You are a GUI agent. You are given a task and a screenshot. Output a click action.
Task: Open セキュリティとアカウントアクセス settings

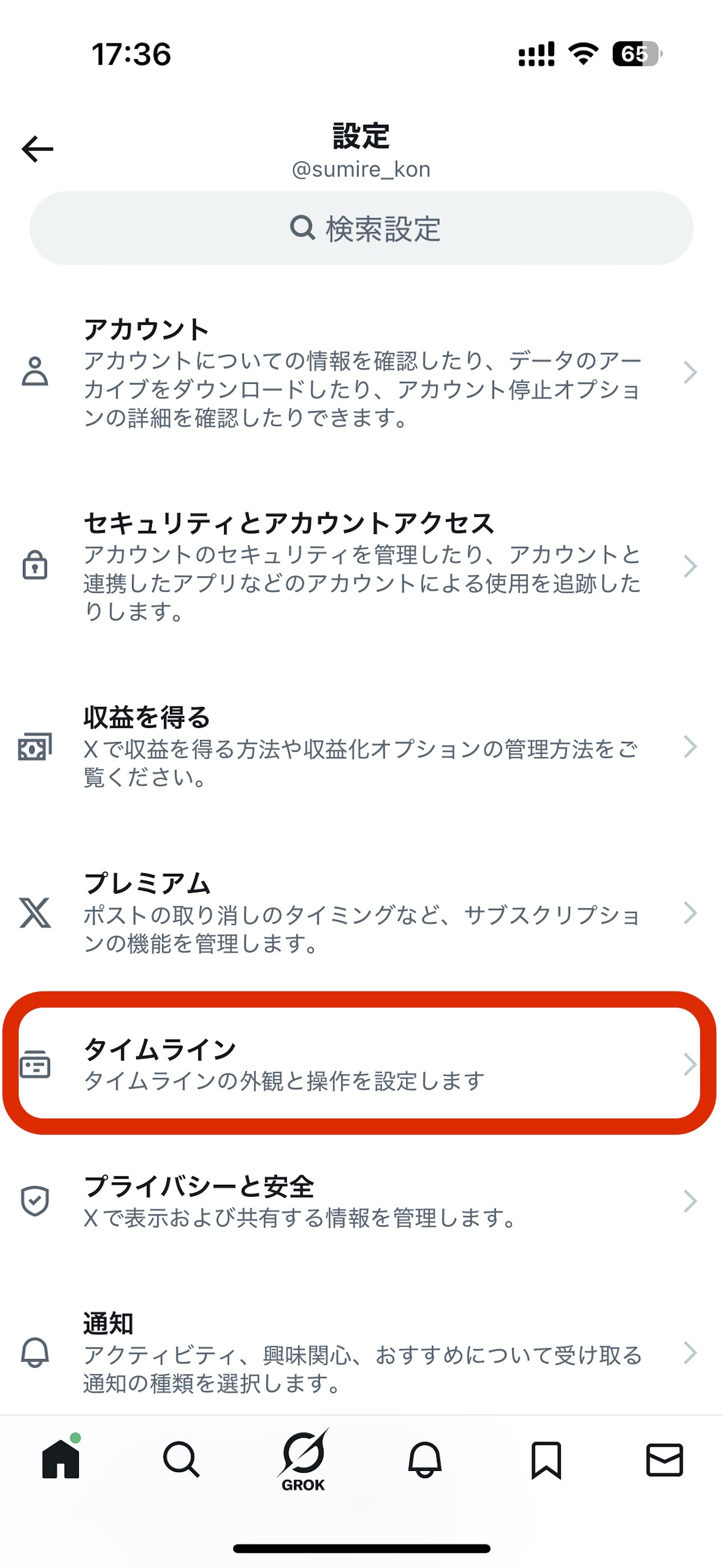pyautogui.click(x=361, y=566)
